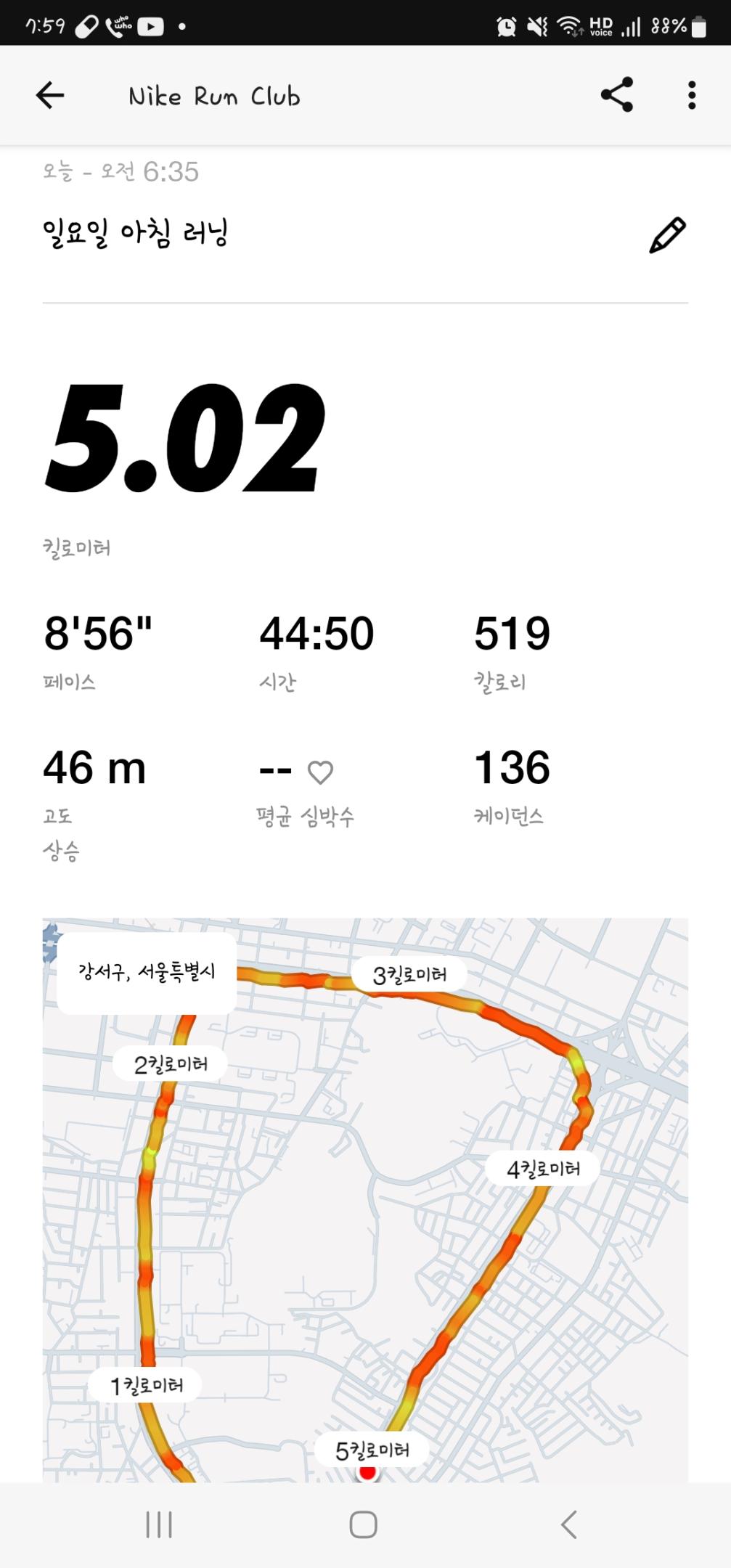Screen dimensions: 731x1568
Task: Open recent apps from navigation bar
Action: pyautogui.click(x=159, y=1524)
